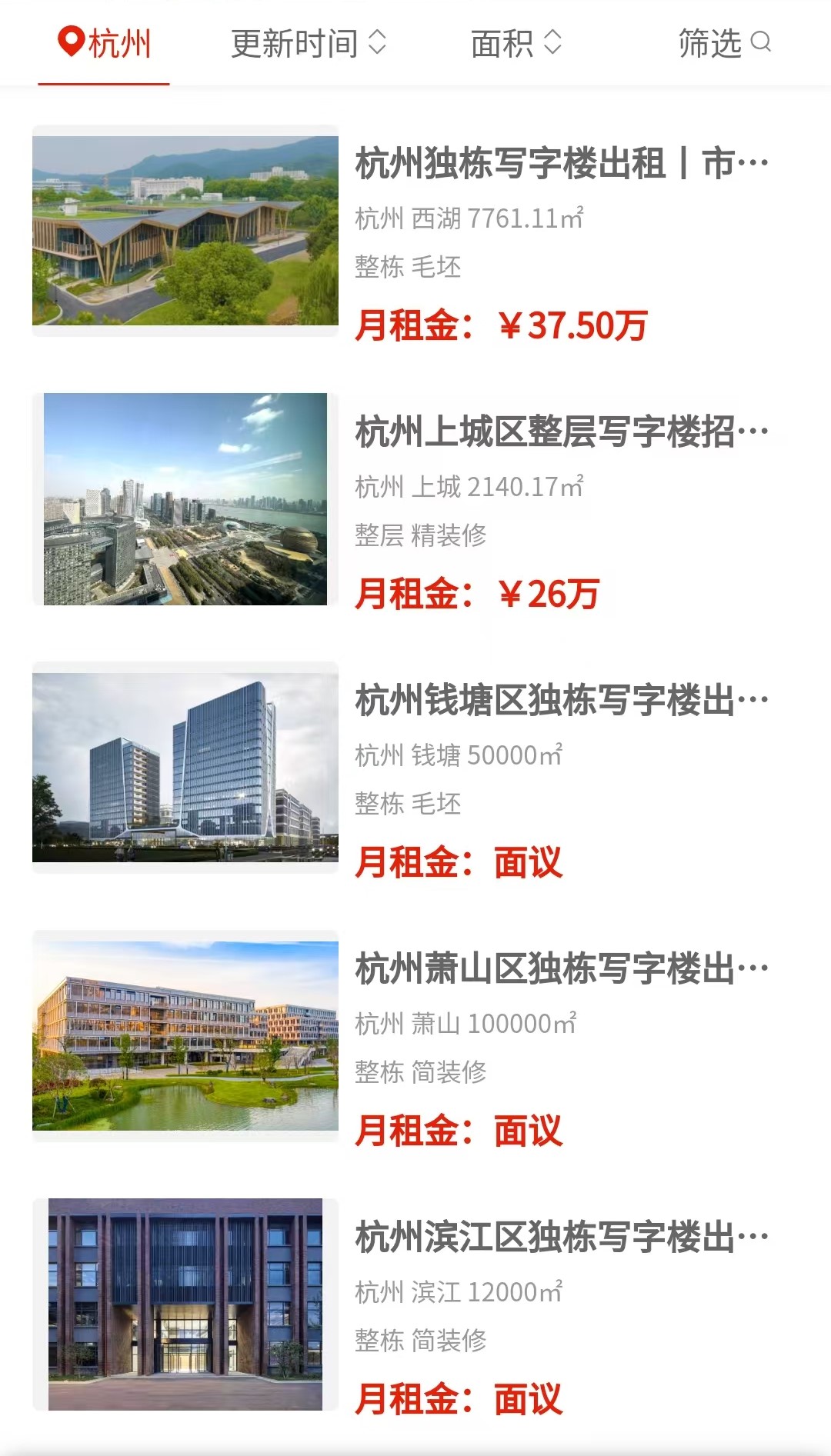
Task: Sort listings by 面积
Action: [516, 43]
